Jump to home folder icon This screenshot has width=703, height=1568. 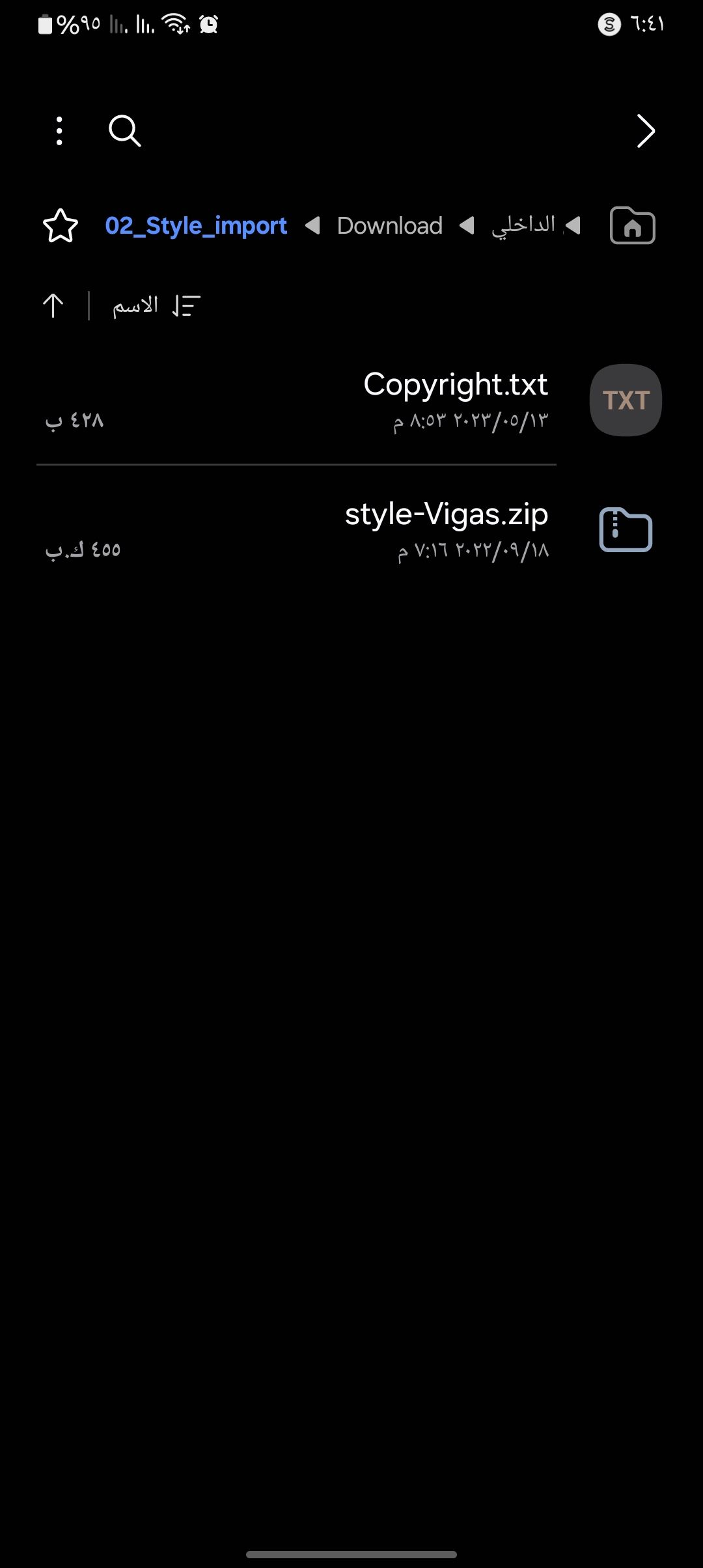[x=632, y=226]
